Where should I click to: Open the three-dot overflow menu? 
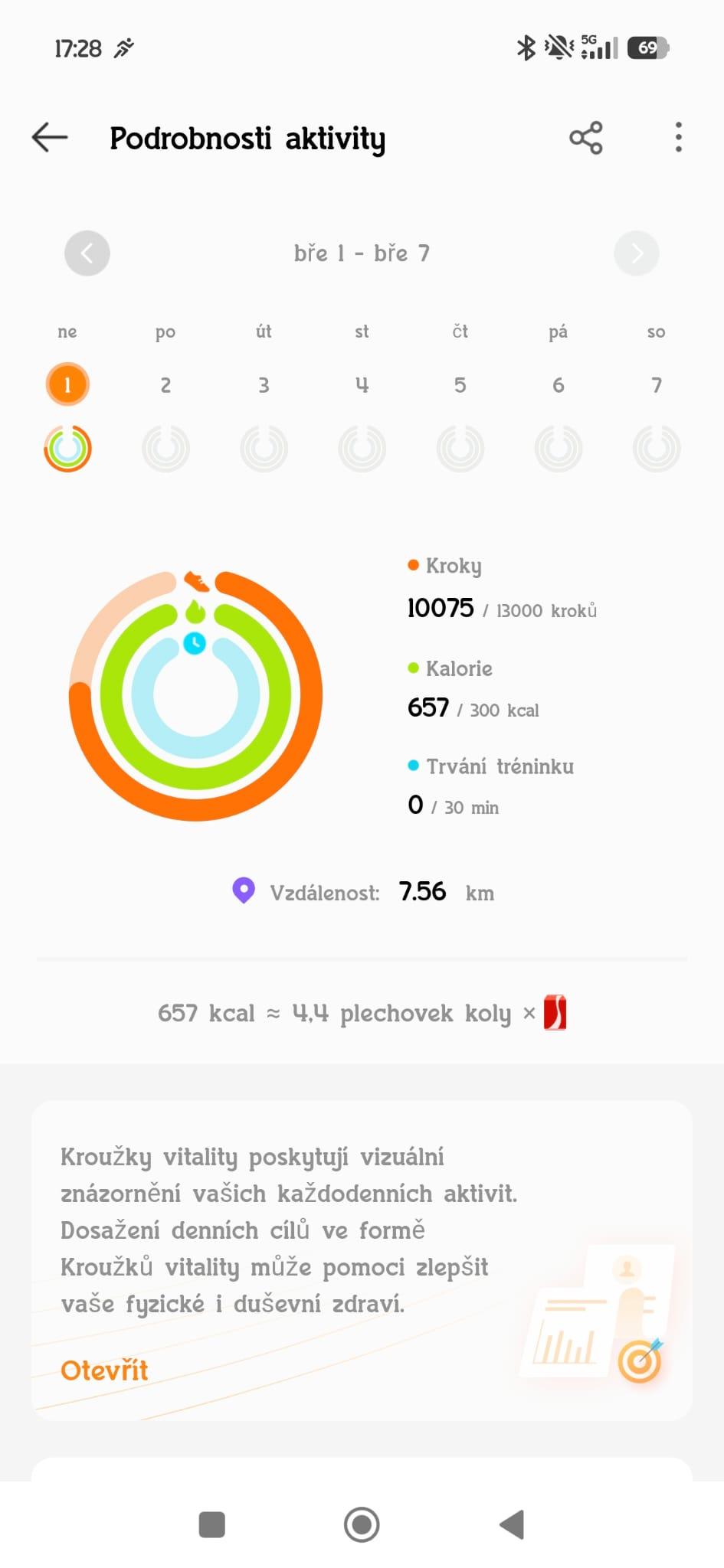(678, 138)
